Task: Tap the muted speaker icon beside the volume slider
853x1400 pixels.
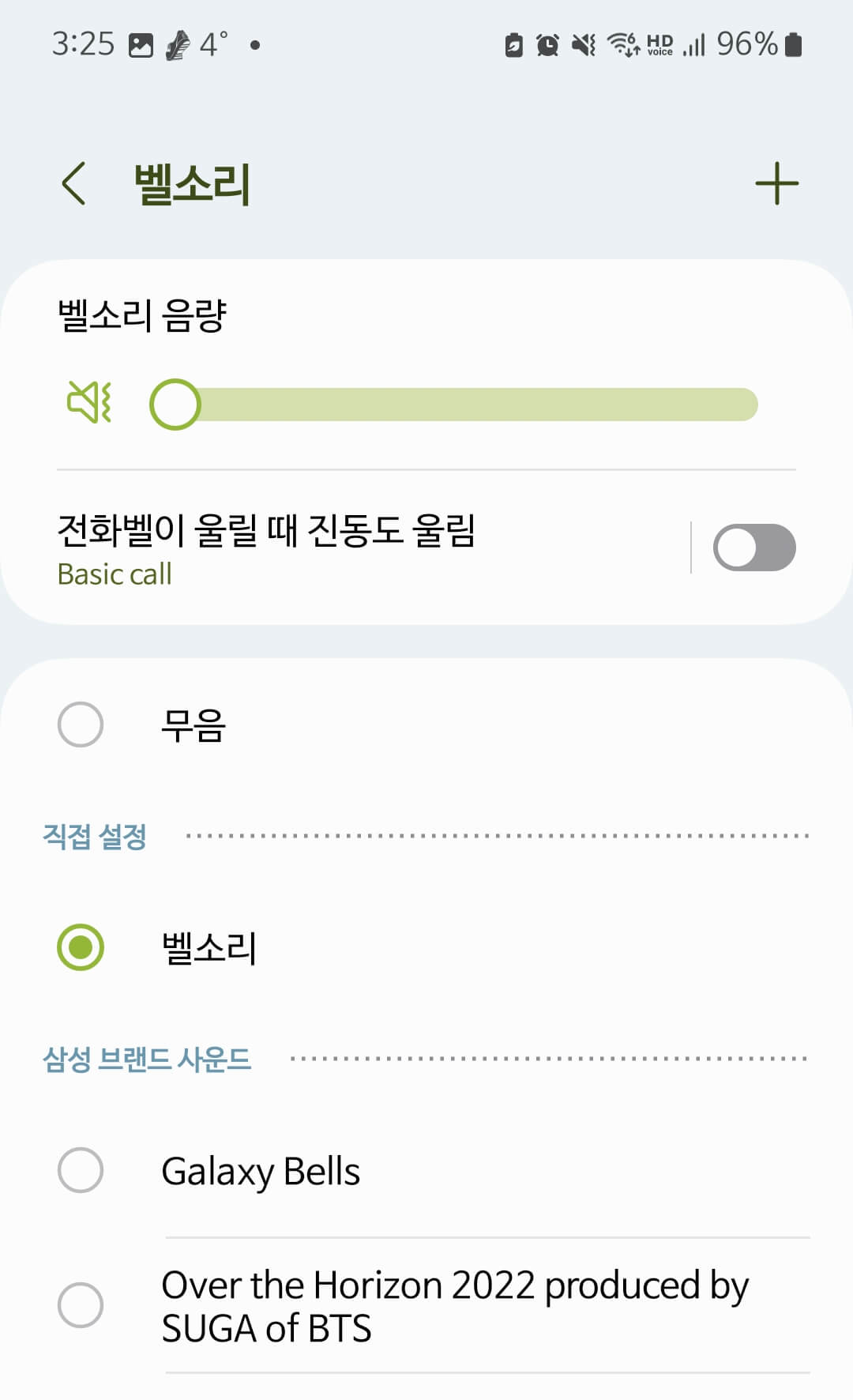Action: click(89, 404)
